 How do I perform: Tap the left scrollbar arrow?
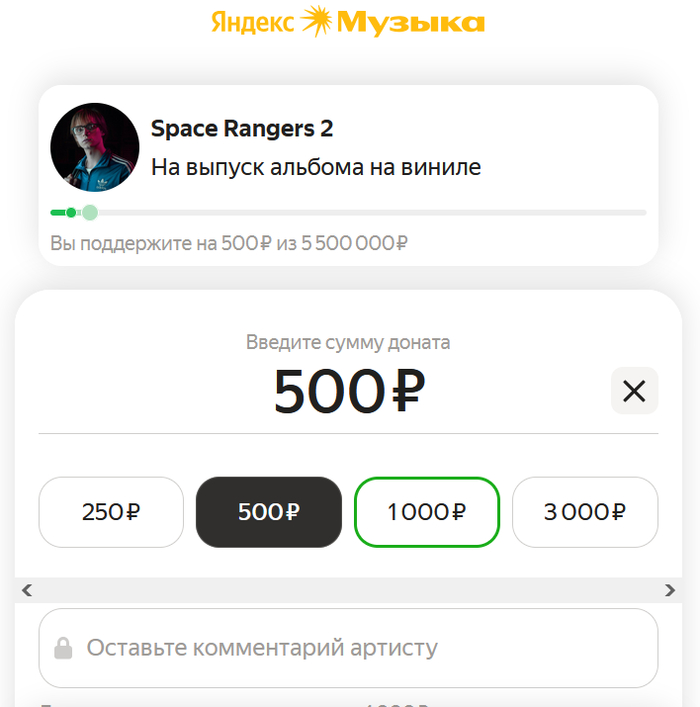point(27,591)
